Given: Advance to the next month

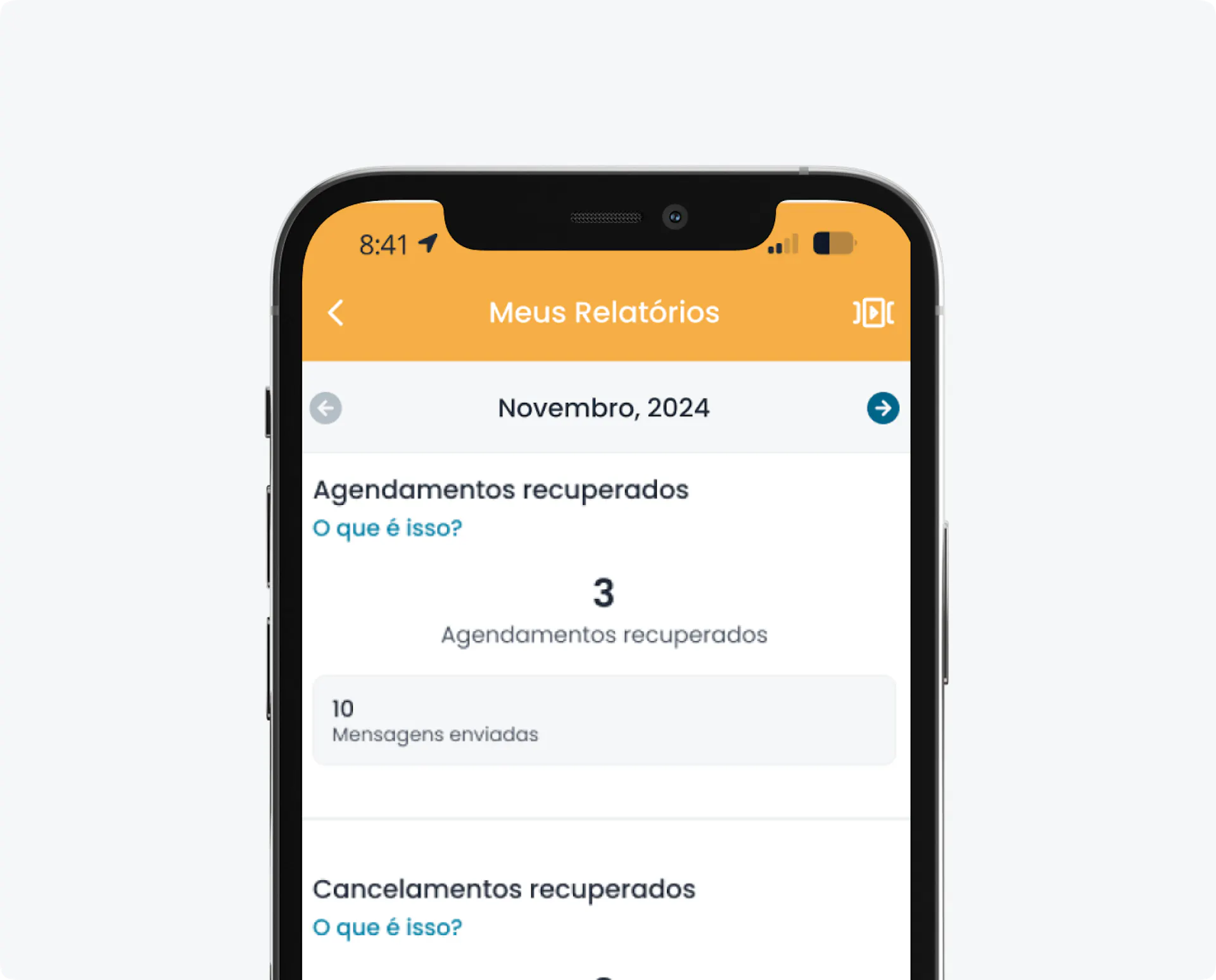Looking at the screenshot, I should coord(883,408).
